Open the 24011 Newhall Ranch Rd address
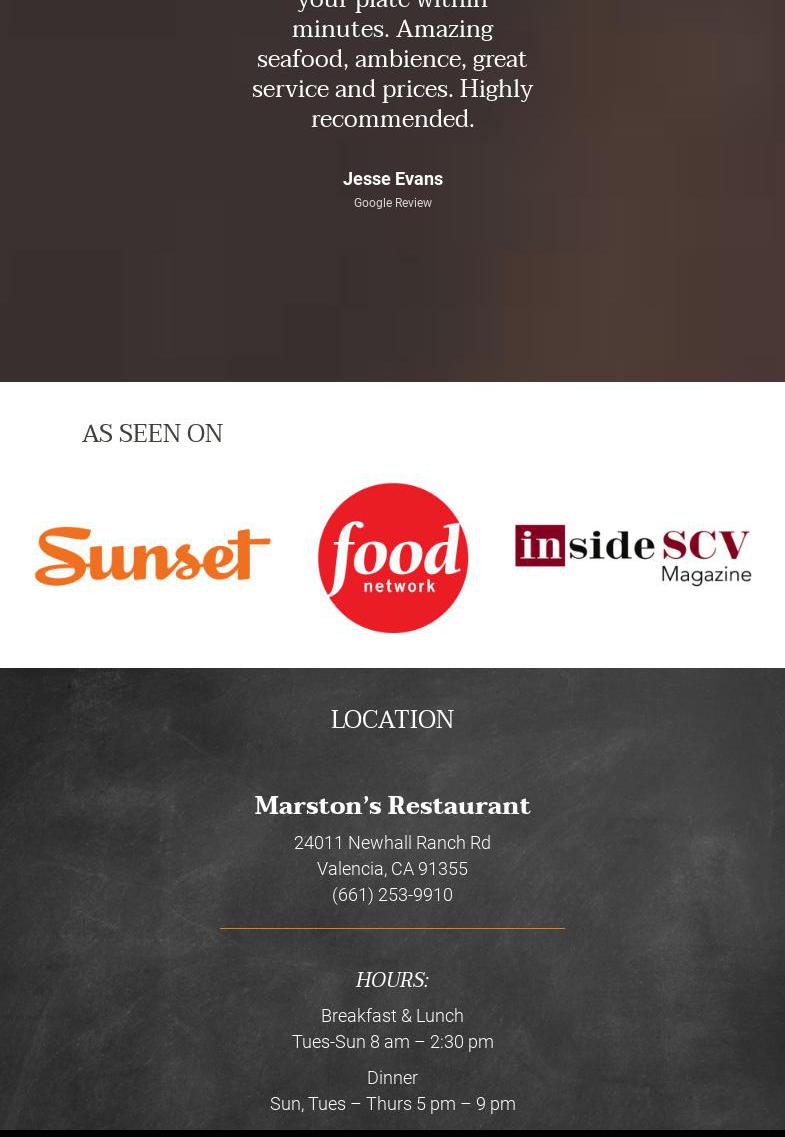Viewport: 785px width, 1137px height. (x=392, y=843)
